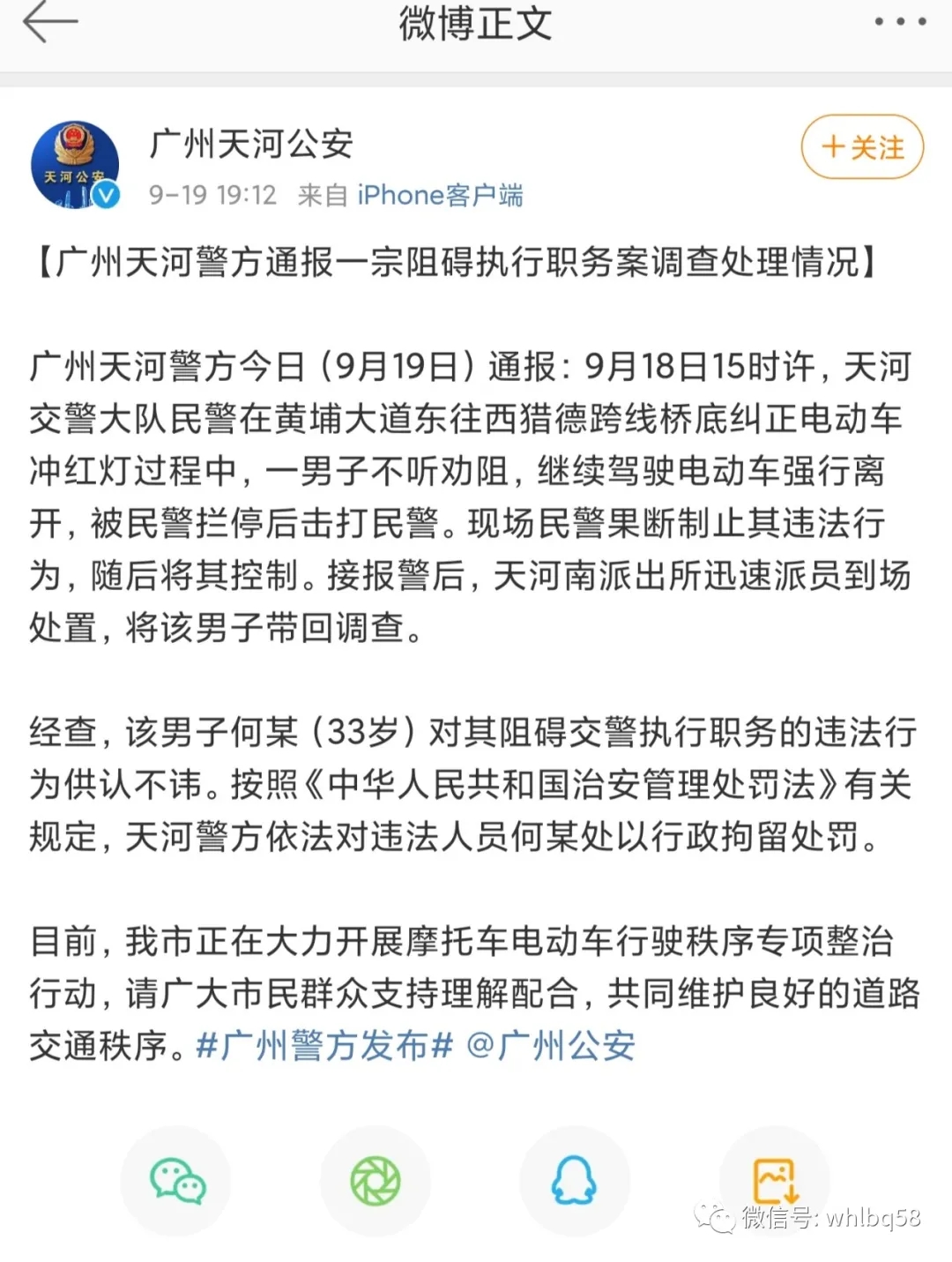The height and width of the screenshot is (1262, 952).
Task: Open the three-dot overflow menu
Action: coord(899,22)
